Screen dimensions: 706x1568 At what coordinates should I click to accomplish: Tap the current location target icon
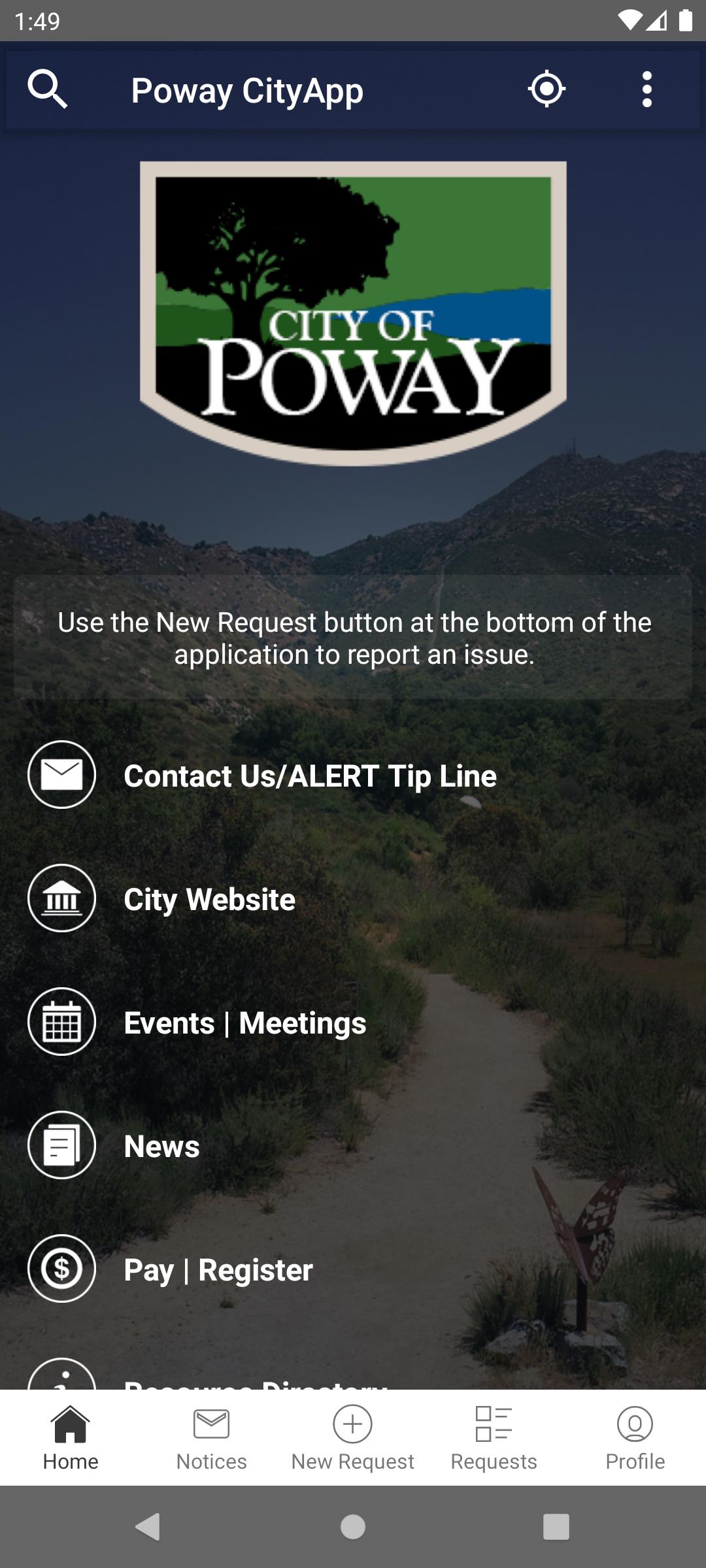point(546,90)
